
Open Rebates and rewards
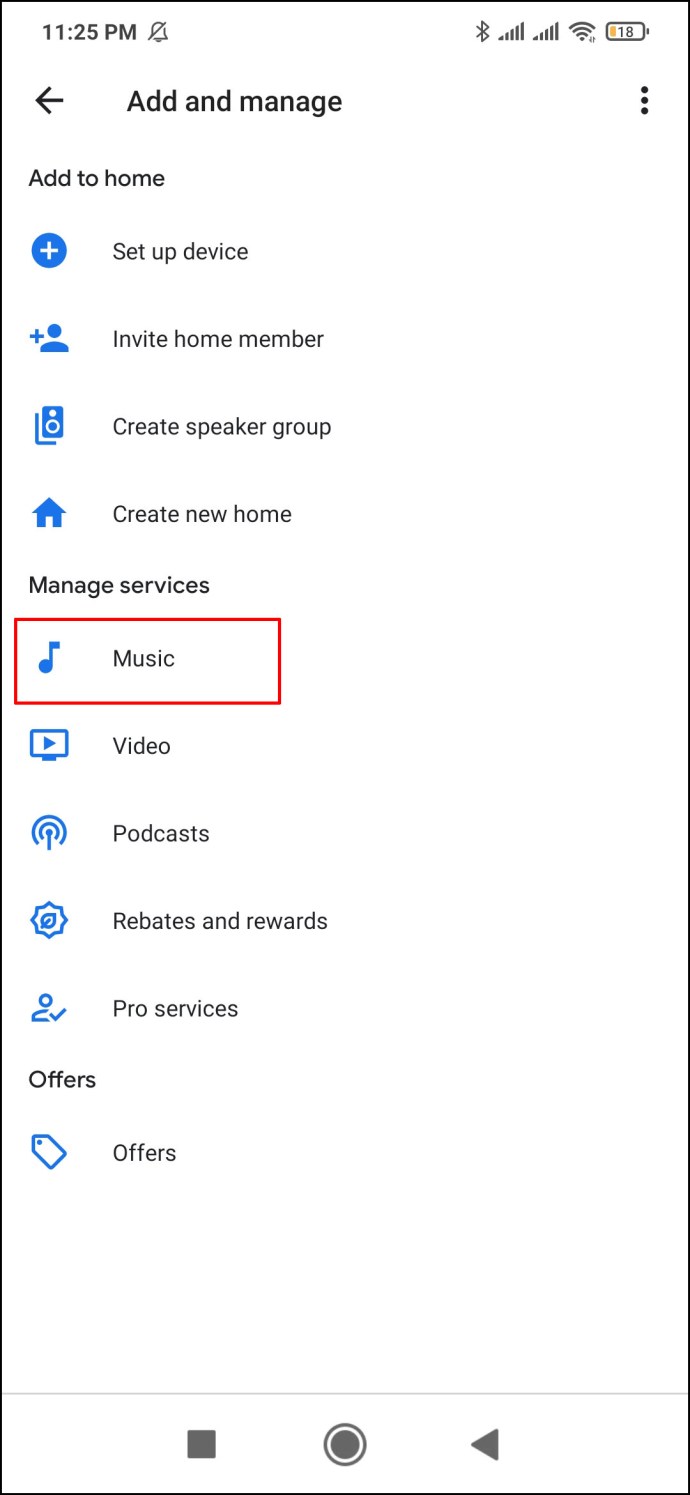tap(345, 921)
